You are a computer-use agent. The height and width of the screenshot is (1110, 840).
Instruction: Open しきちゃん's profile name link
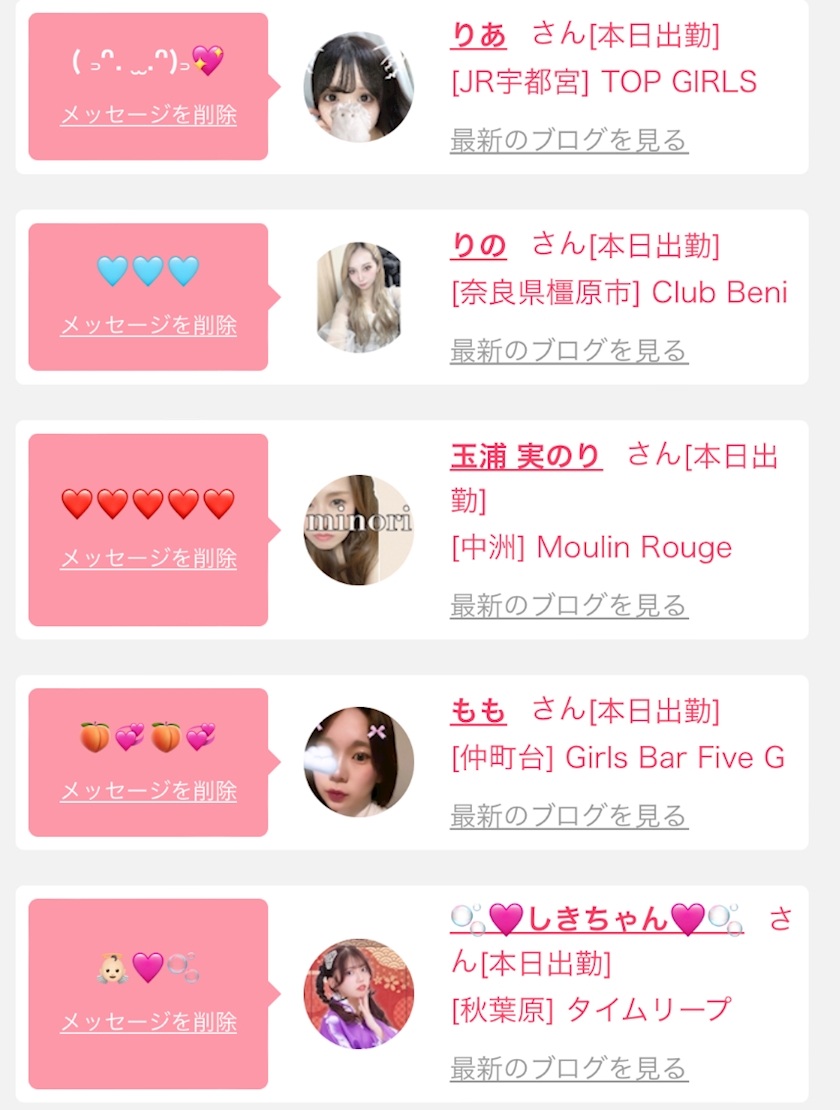tap(597, 919)
